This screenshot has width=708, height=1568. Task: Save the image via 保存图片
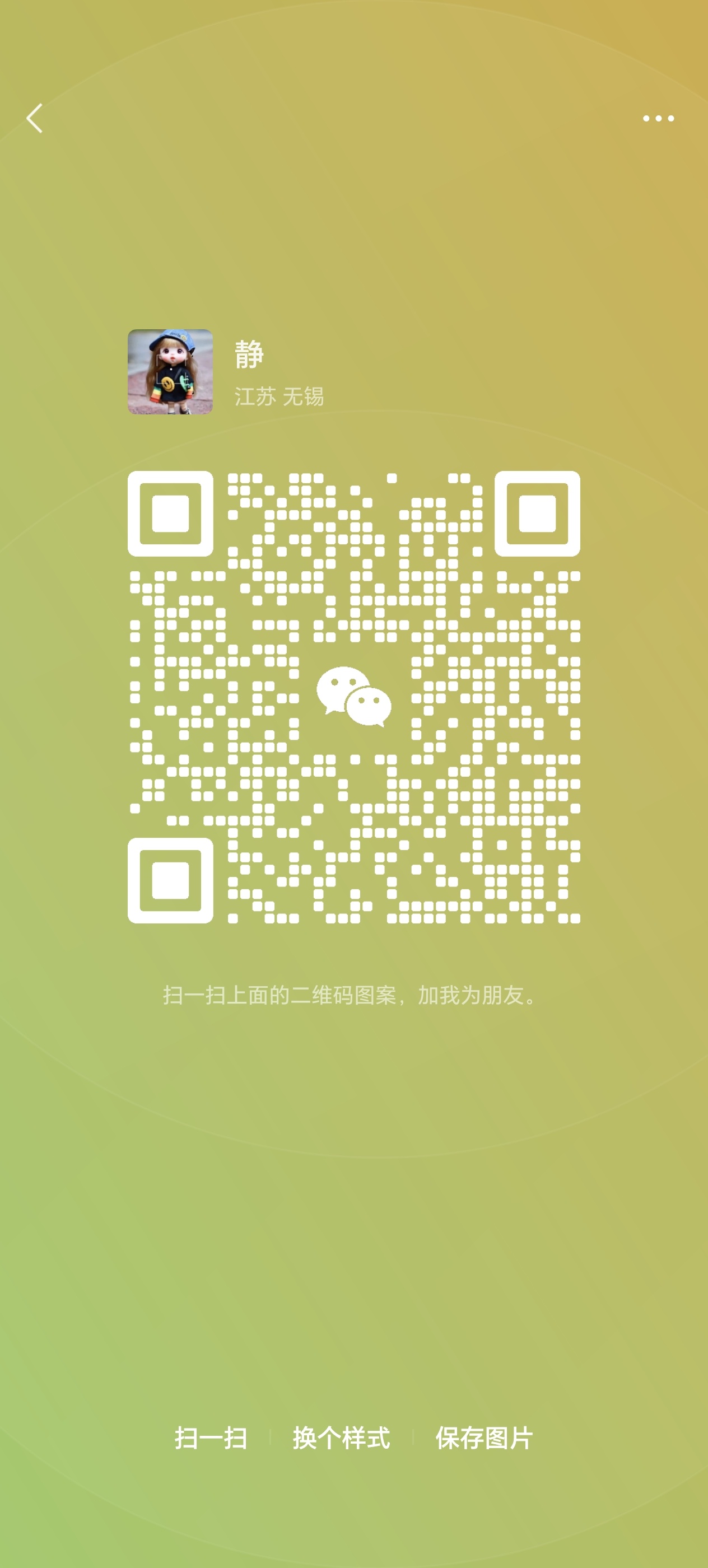coord(484,1438)
